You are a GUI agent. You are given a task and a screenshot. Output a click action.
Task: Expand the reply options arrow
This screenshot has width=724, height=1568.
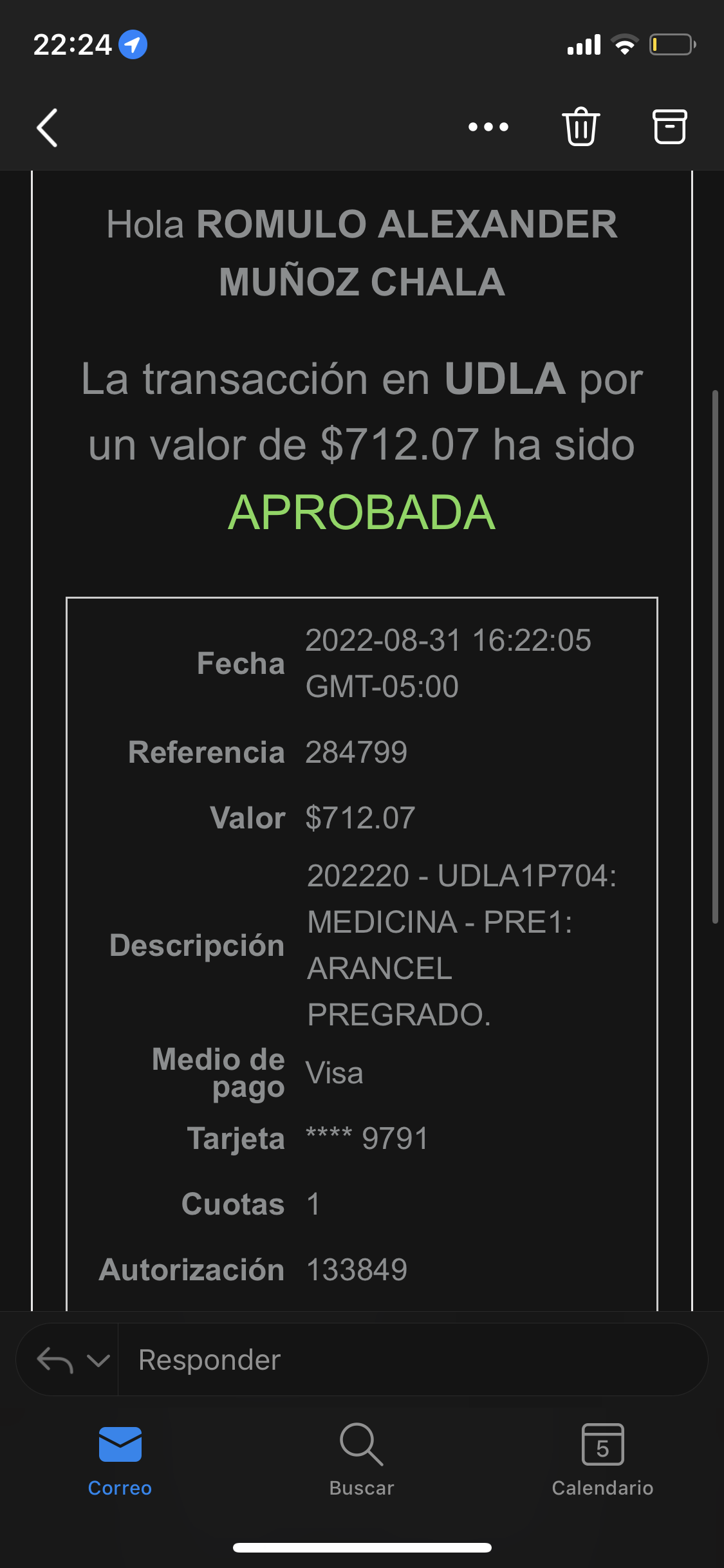[x=98, y=1360]
